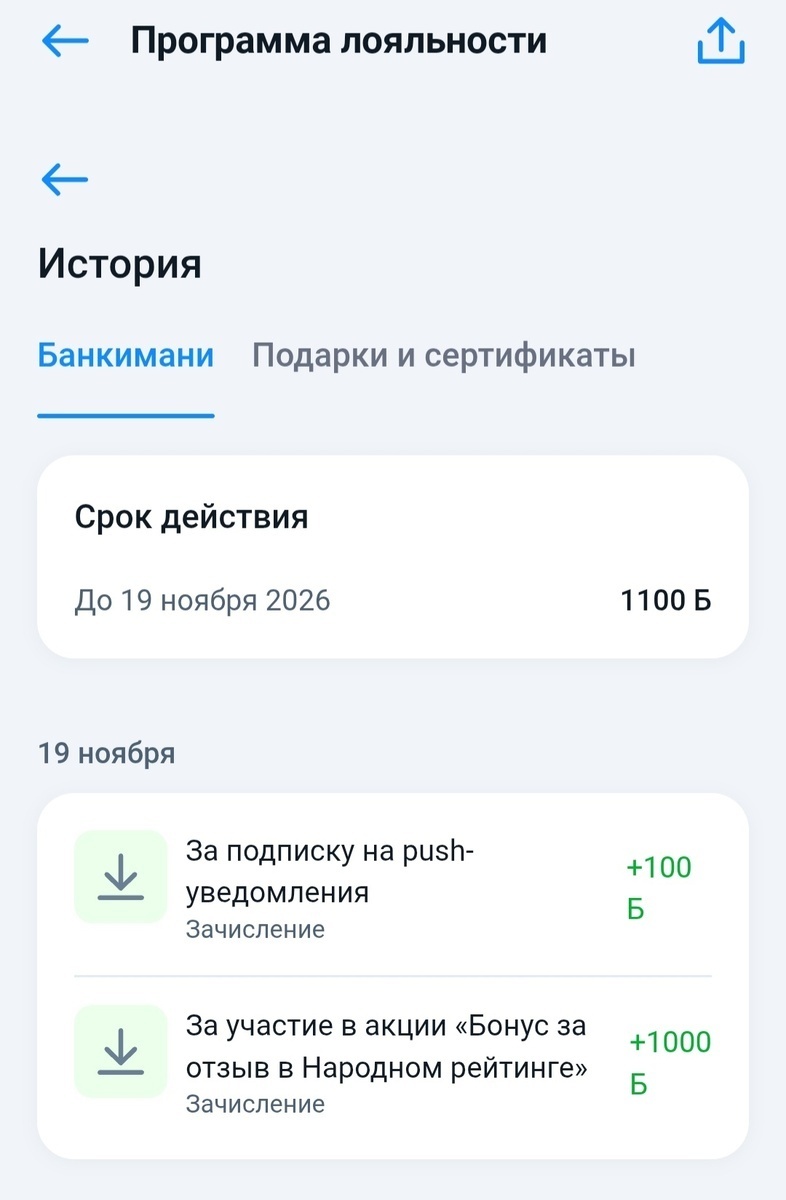This screenshot has width=786, height=1200.
Task: Tap the История page title
Action: (119, 263)
